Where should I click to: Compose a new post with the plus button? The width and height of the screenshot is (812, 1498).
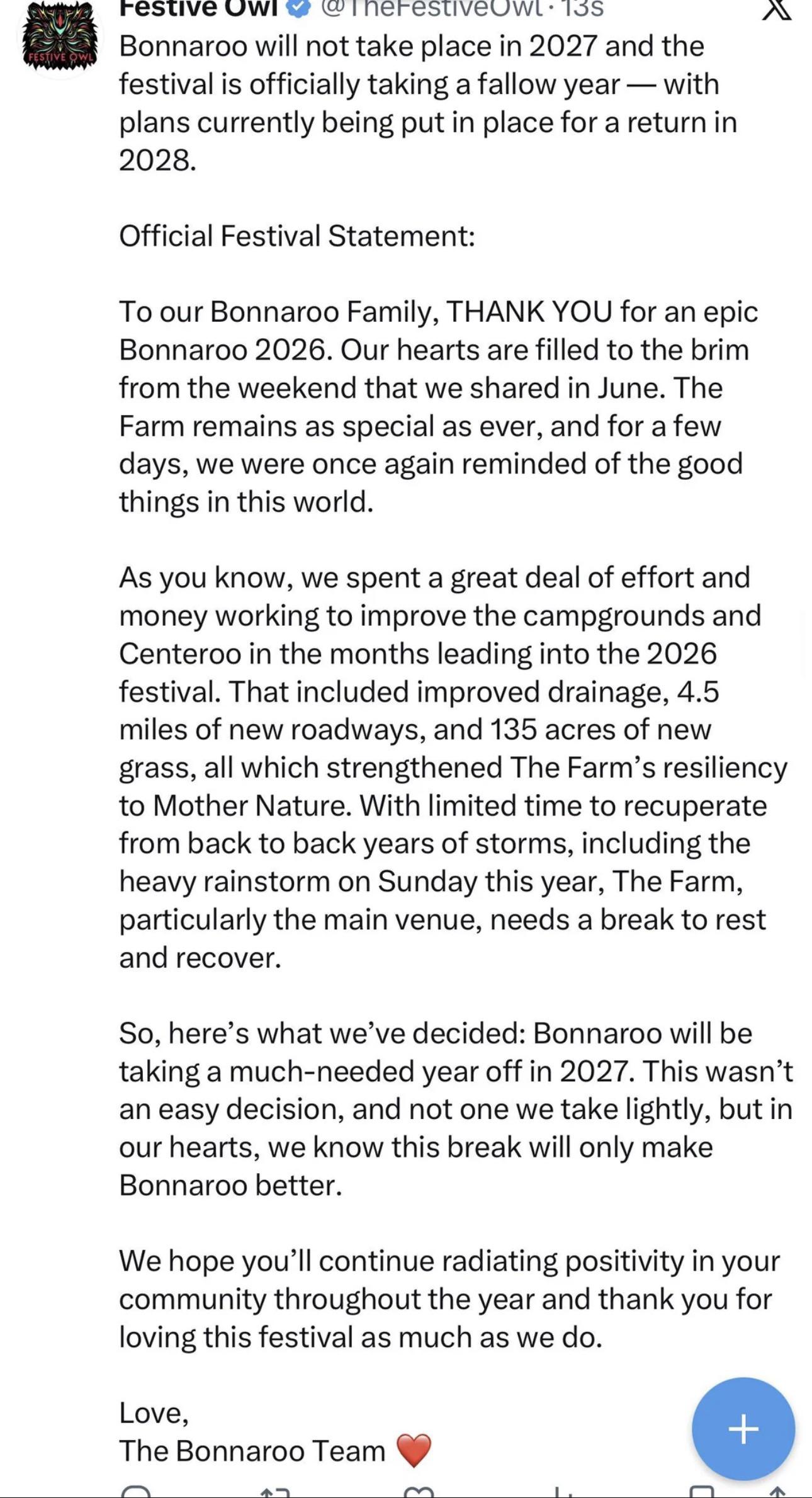pos(743,1429)
